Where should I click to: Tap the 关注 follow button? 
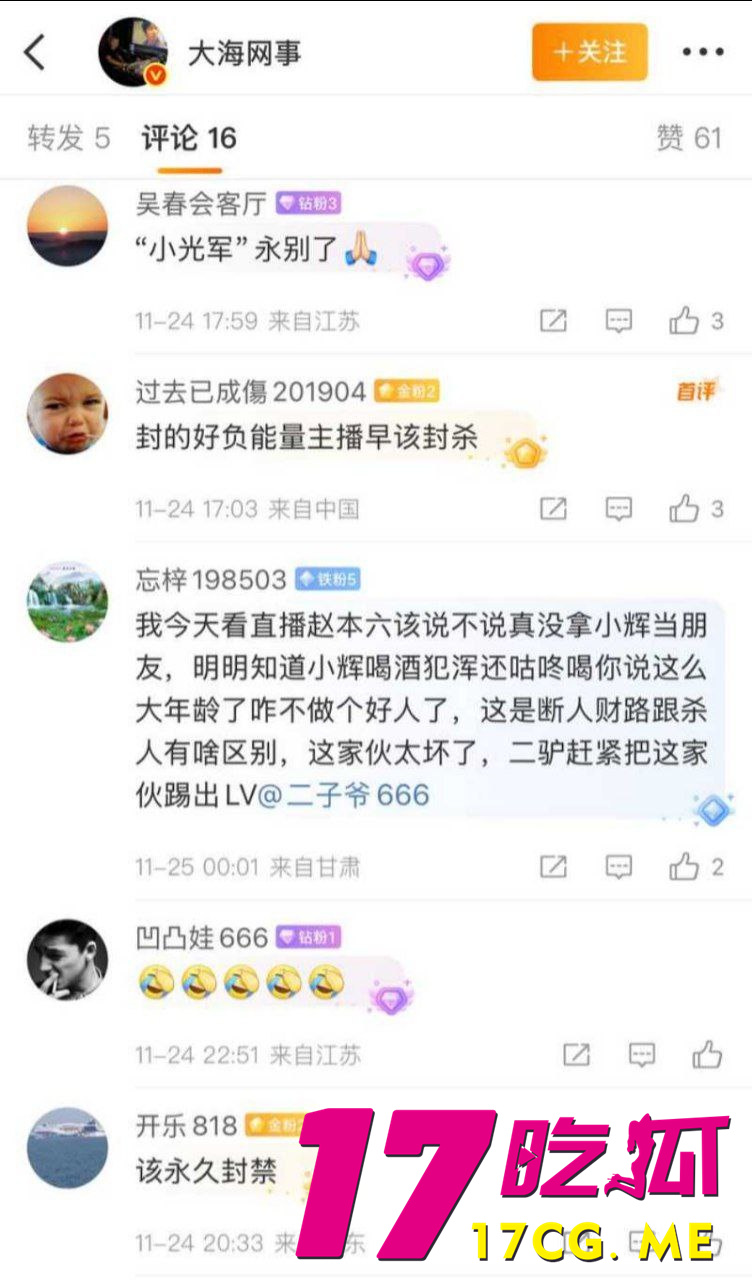(589, 52)
